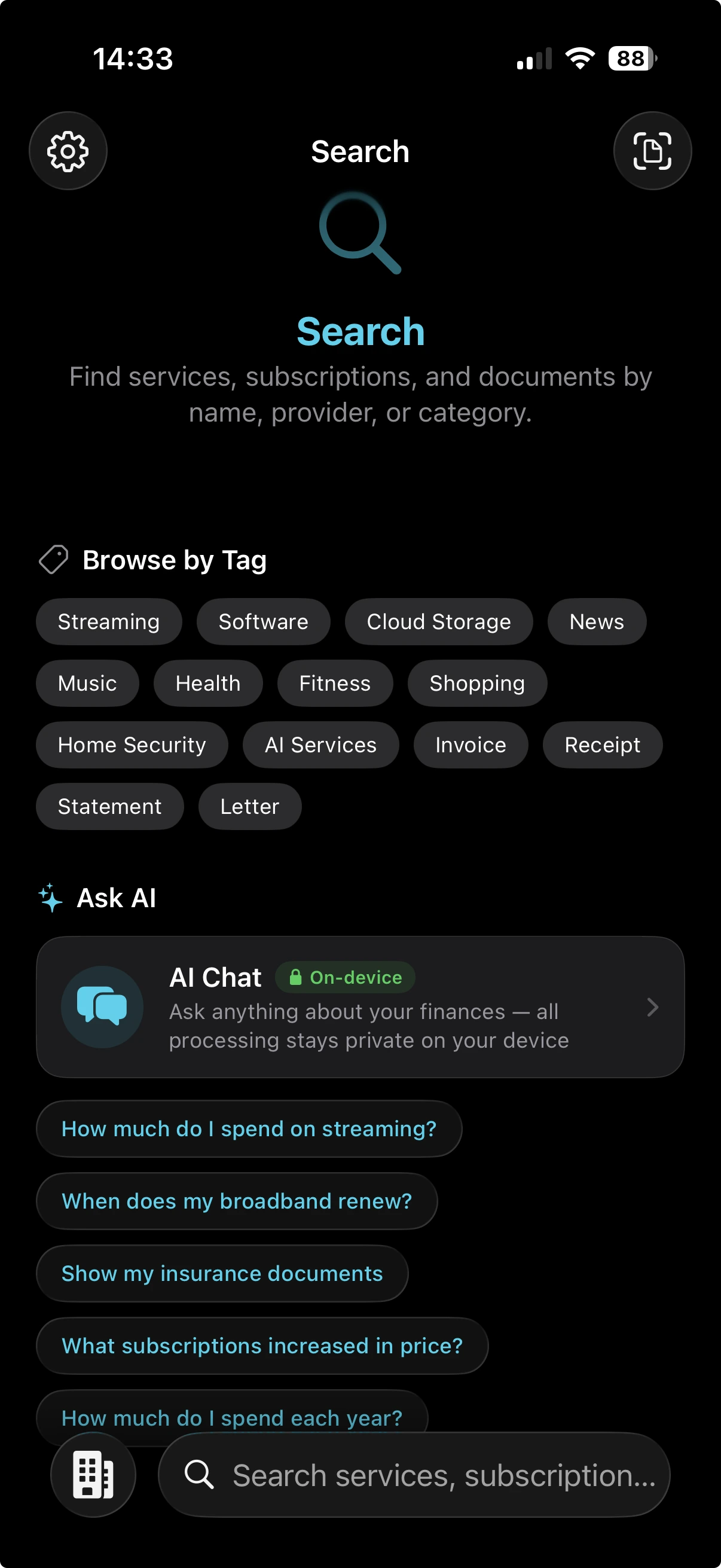Choose the News tag chip
The width and height of the screenshot is (721, 1568).
tap(596, 621)
